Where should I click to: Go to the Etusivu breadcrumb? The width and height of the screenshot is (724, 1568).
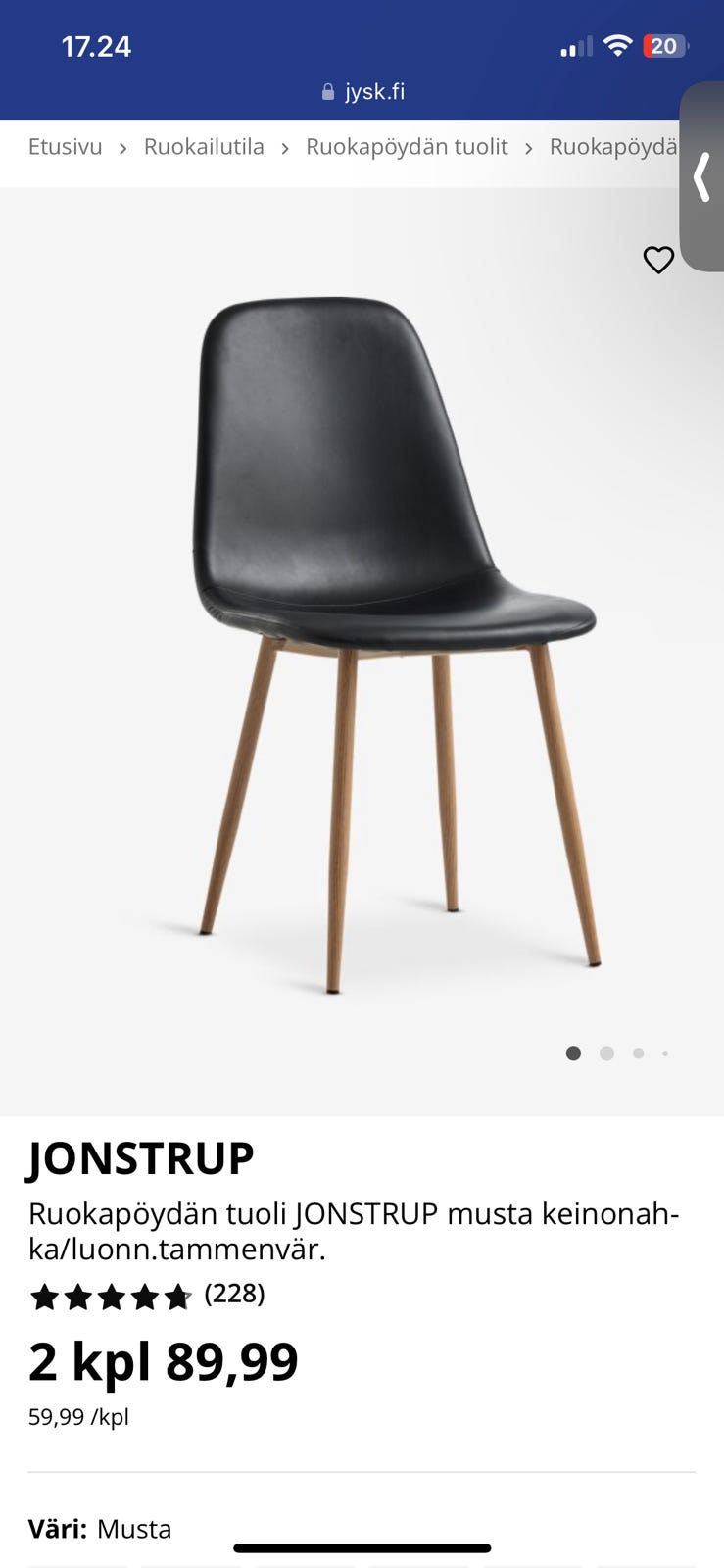(65, 147)
